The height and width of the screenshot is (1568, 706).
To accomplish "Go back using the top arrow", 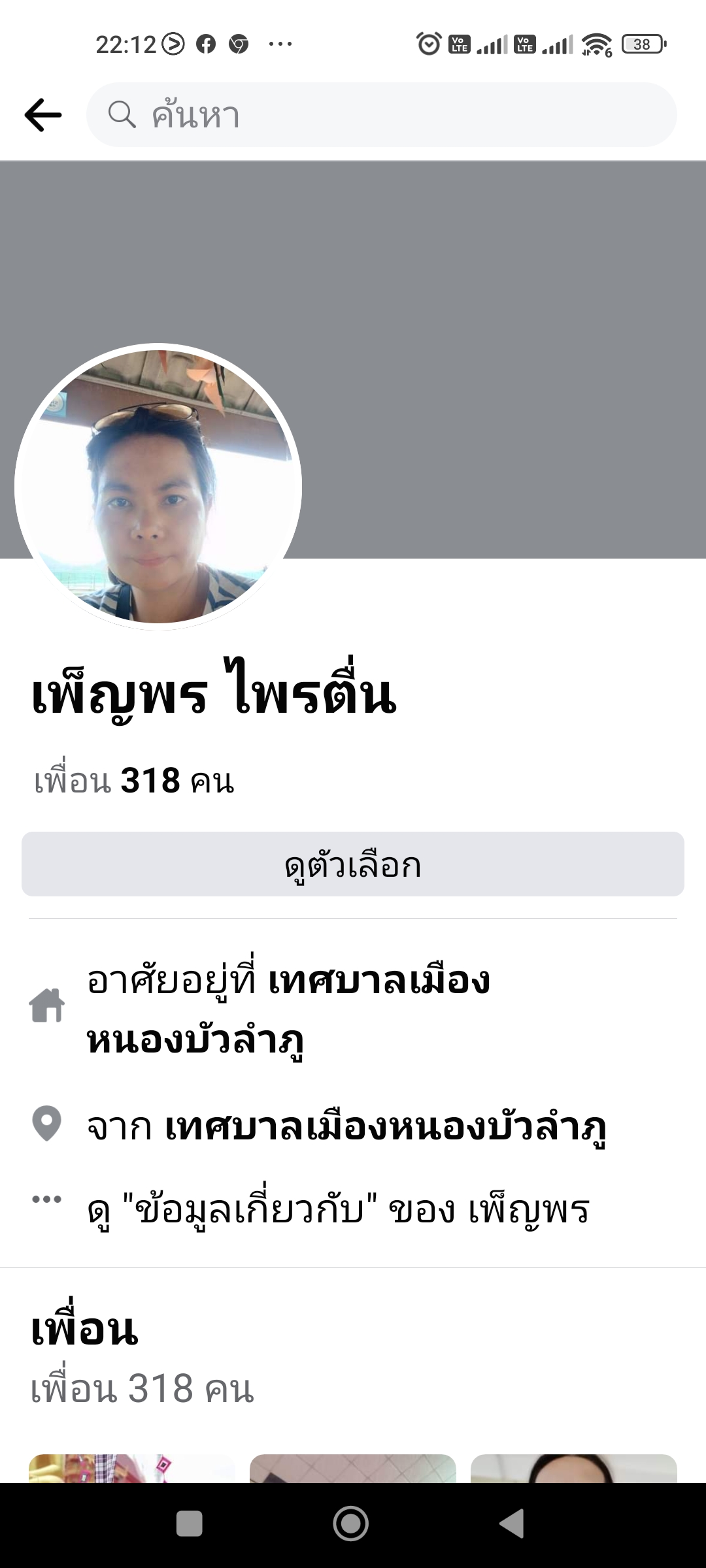I will coord(43,115).
